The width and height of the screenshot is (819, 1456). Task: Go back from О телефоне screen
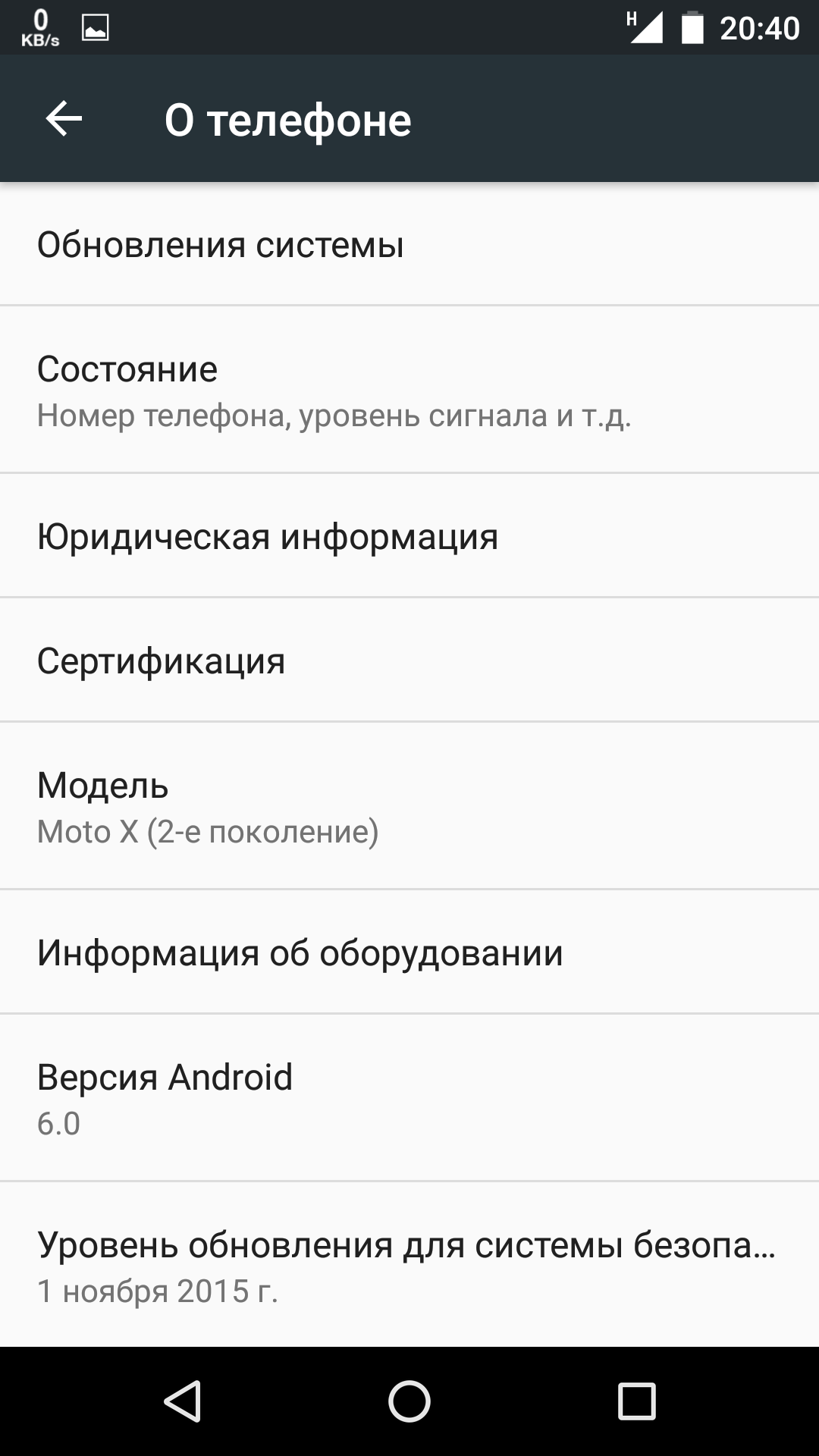pyautogui.click(x=64, y=119)
